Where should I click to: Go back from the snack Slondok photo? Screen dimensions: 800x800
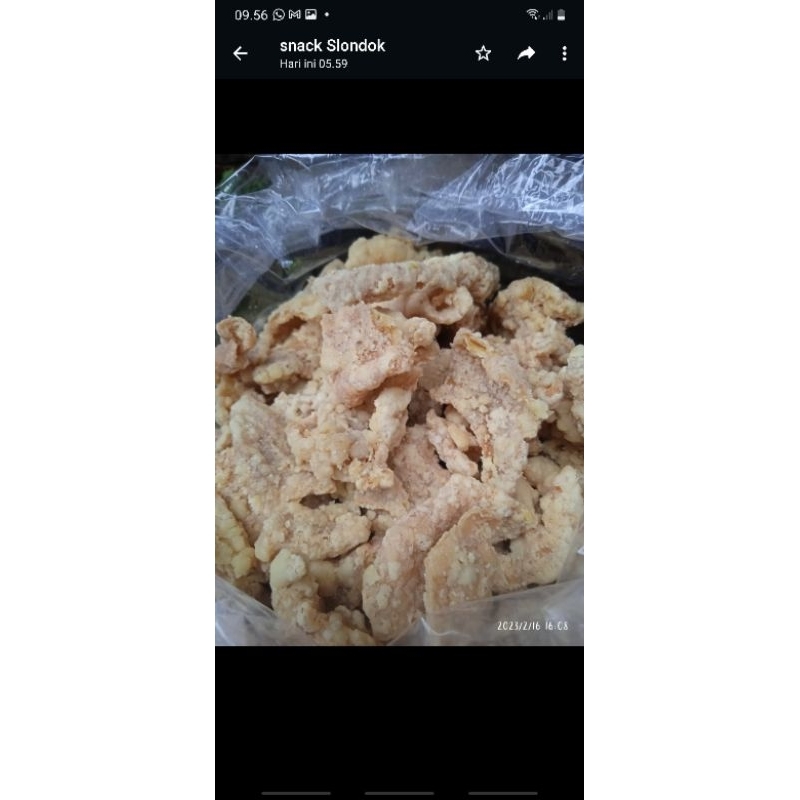240,54
